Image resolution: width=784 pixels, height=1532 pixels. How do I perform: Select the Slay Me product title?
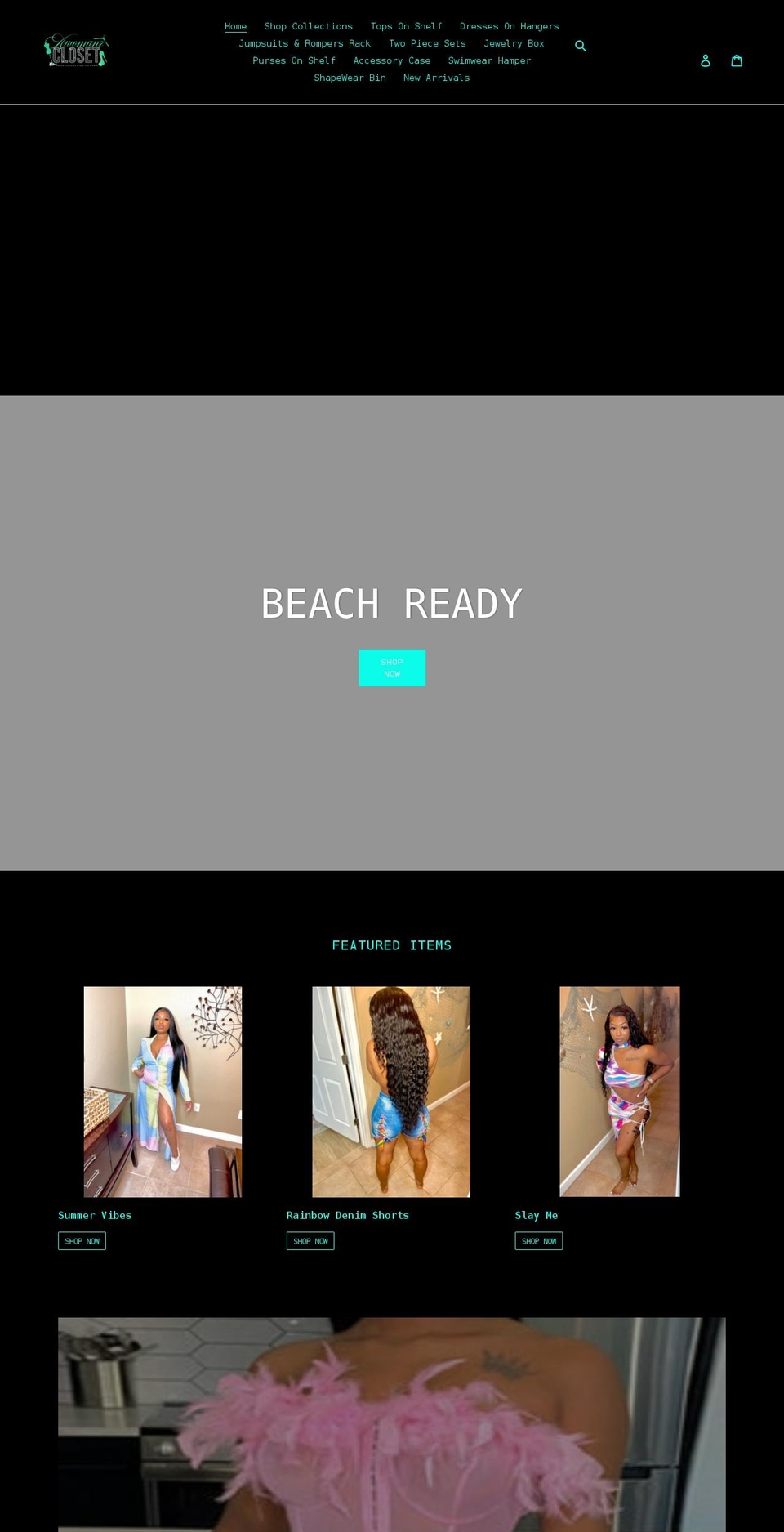click(x=536, y=1215)
